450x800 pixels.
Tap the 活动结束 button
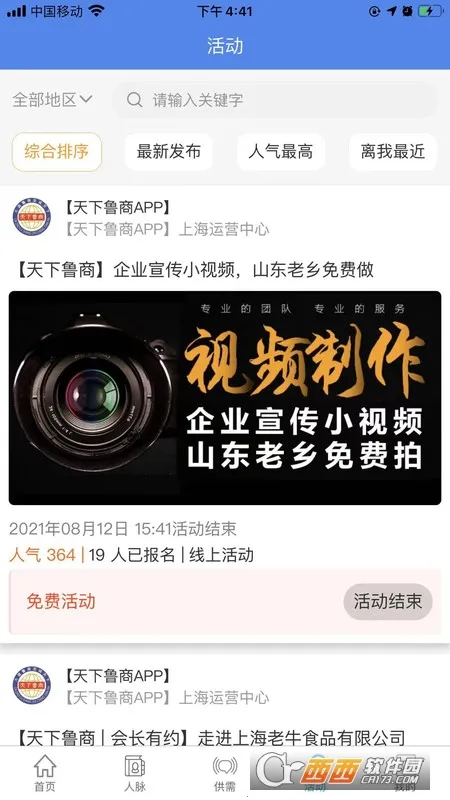click(388, 602)
